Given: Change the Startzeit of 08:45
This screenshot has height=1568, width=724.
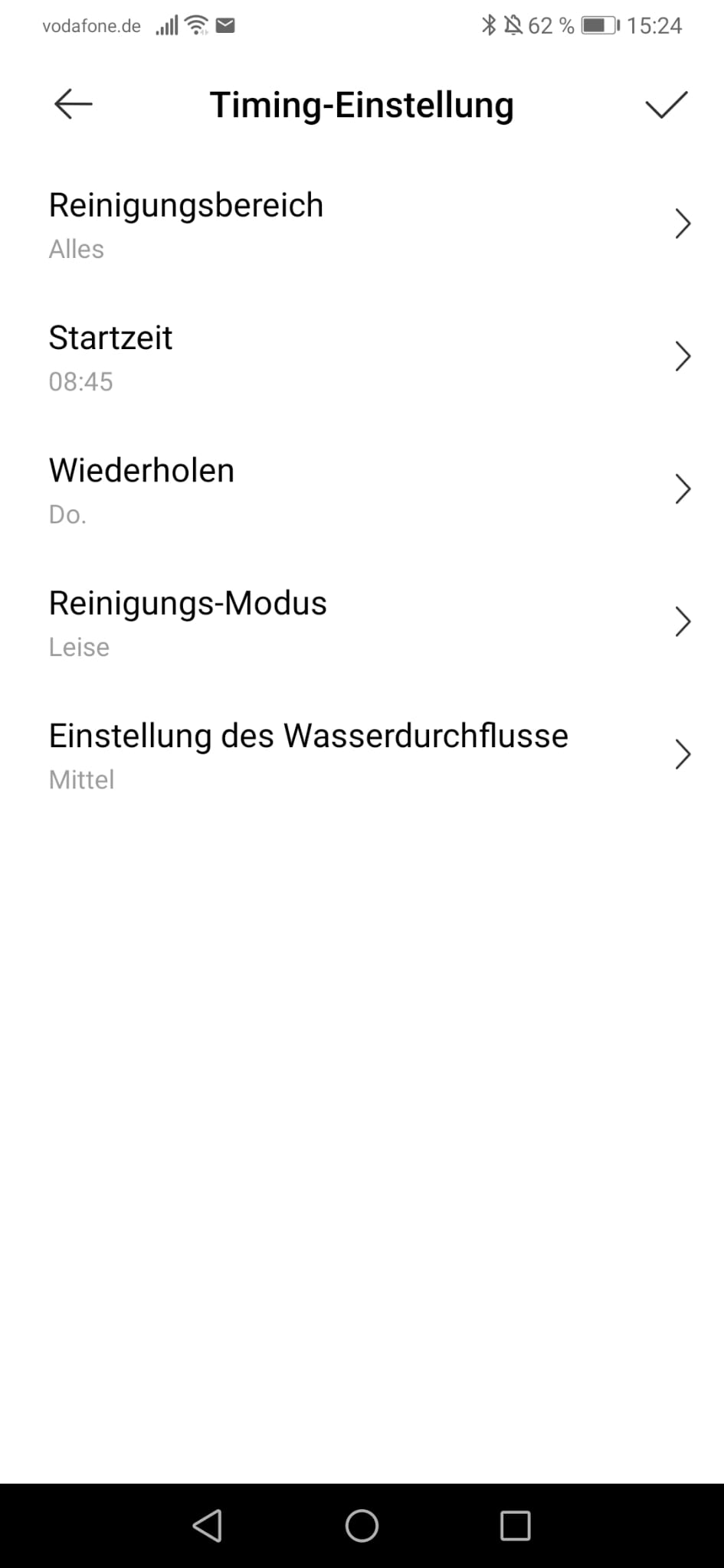Looking at the screenshot, I should pyautogui.click(x=362, y=358).
